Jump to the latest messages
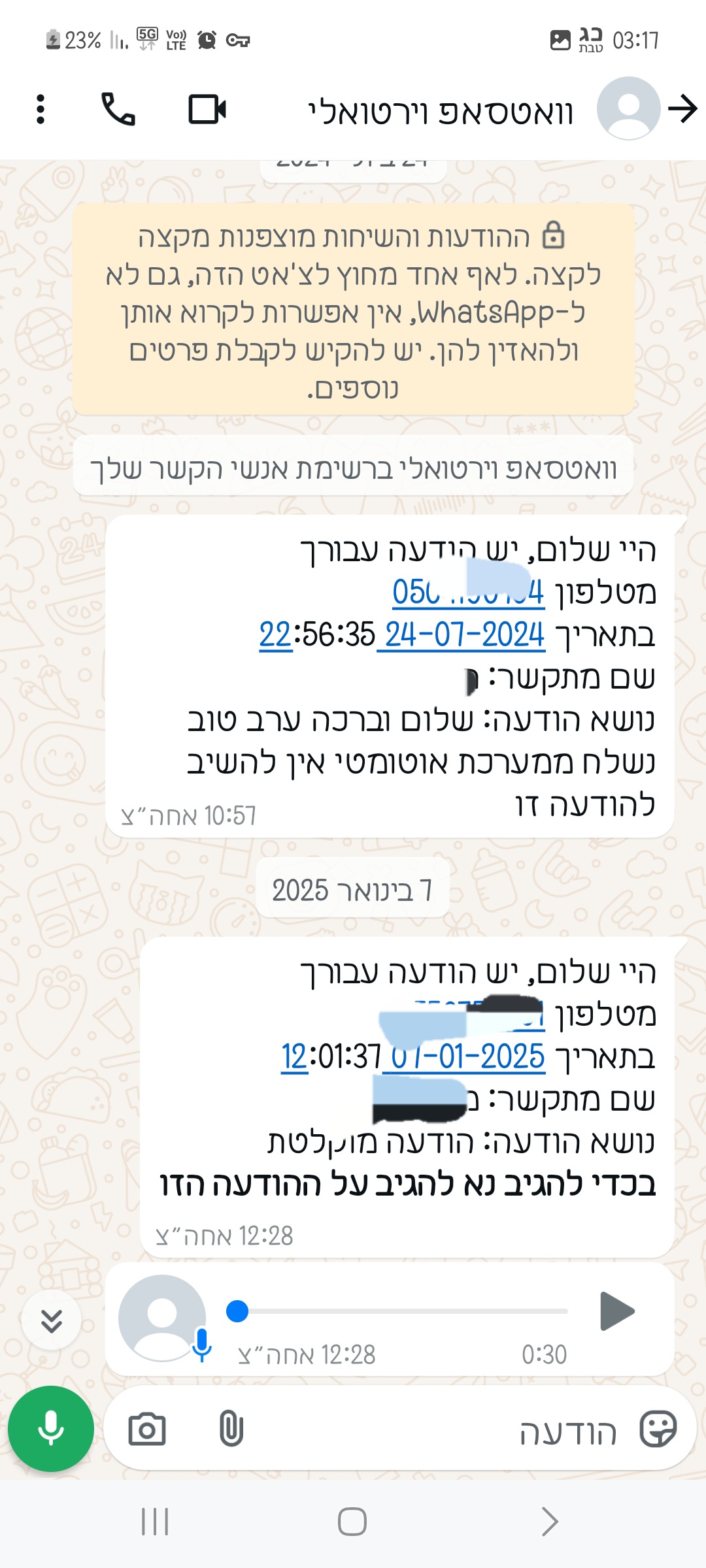 click(51, 1320)
